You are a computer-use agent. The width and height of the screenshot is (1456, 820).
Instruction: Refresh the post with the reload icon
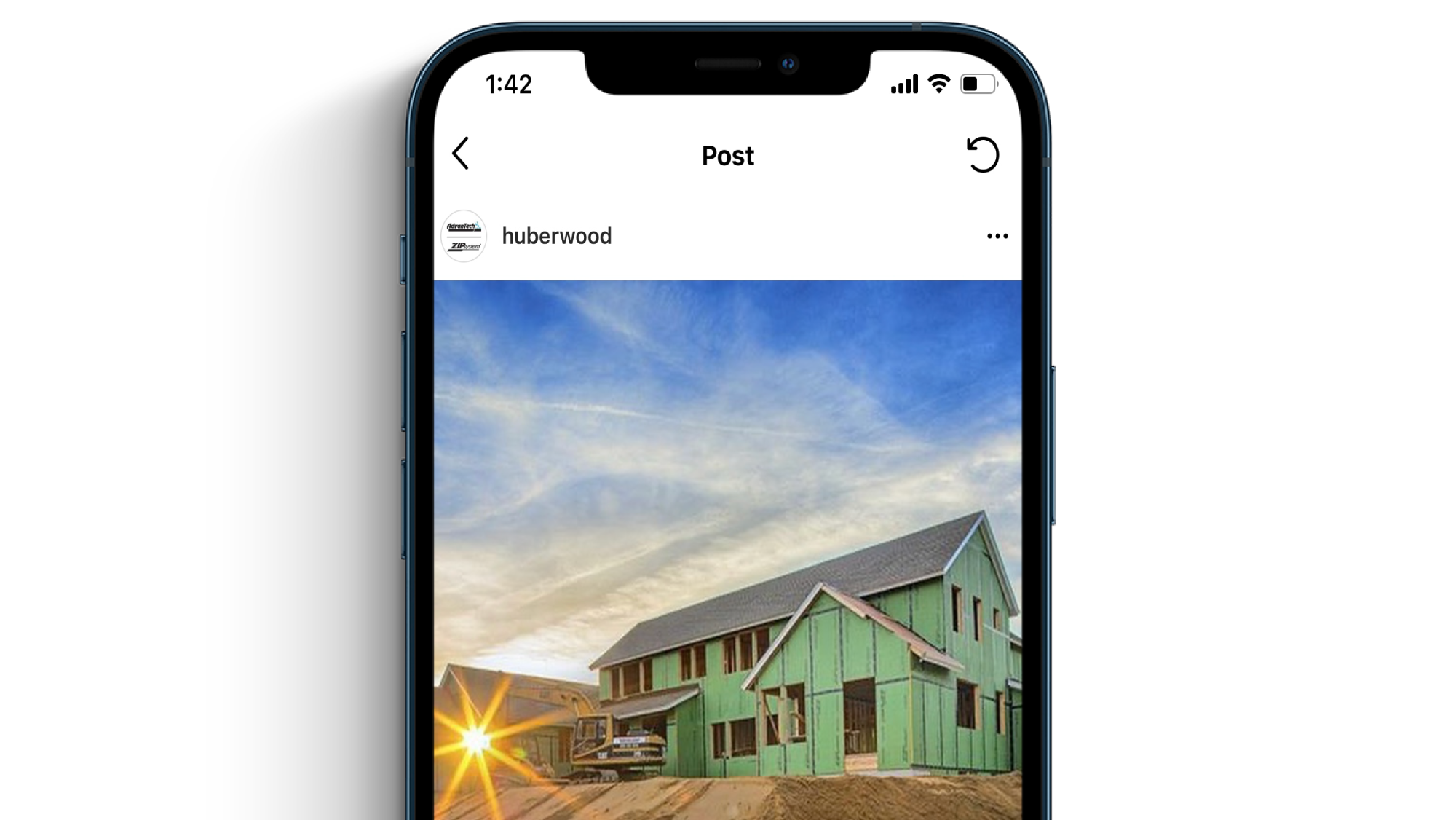[x=982, y=154]
